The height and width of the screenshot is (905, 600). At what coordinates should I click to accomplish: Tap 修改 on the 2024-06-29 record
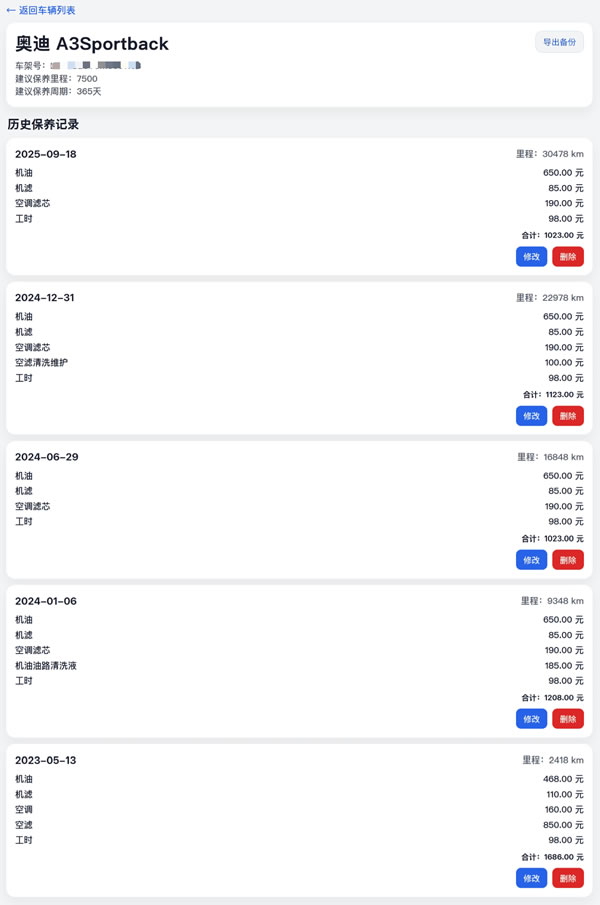[531, 560]
